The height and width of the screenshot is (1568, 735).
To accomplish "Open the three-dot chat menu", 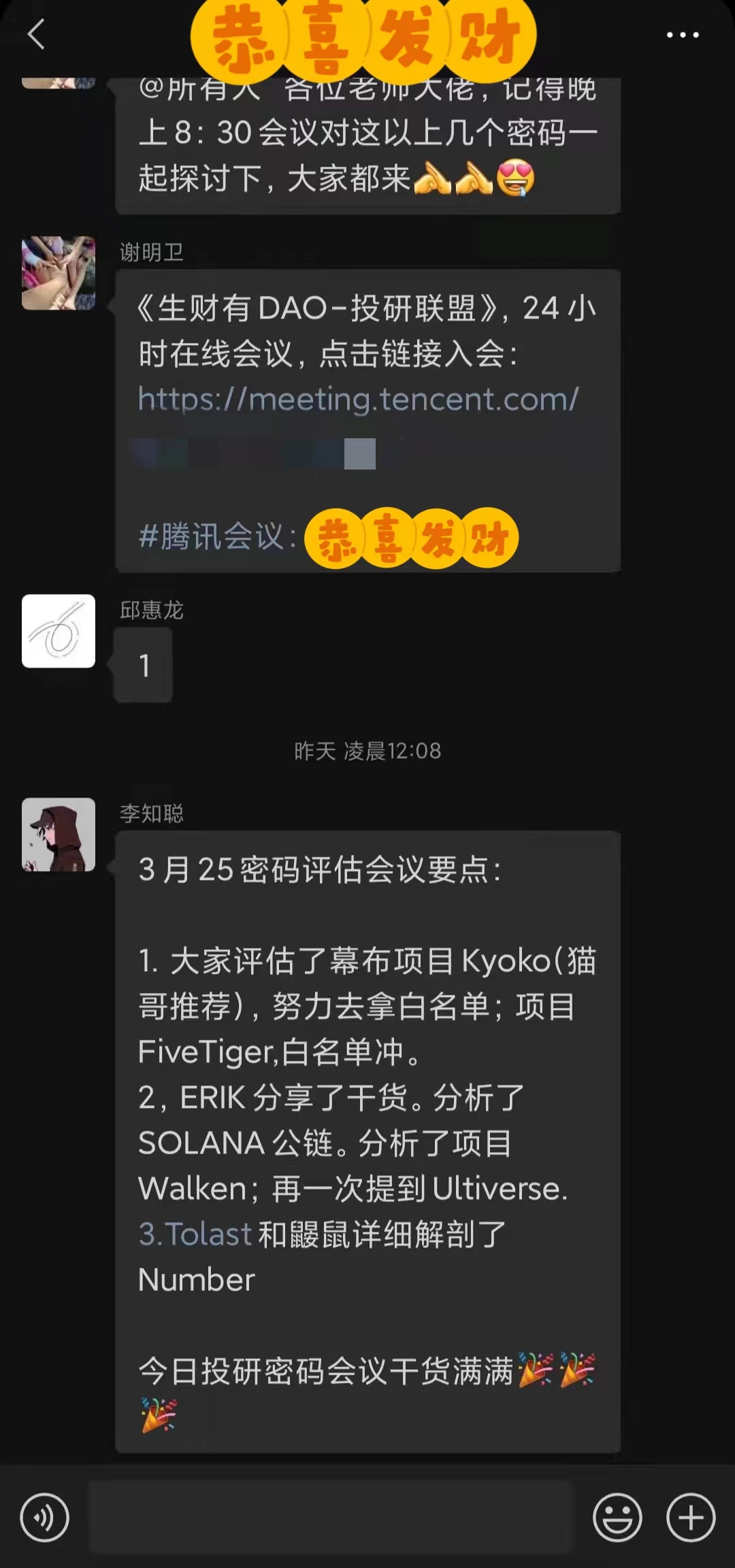I will pos(682,35).
